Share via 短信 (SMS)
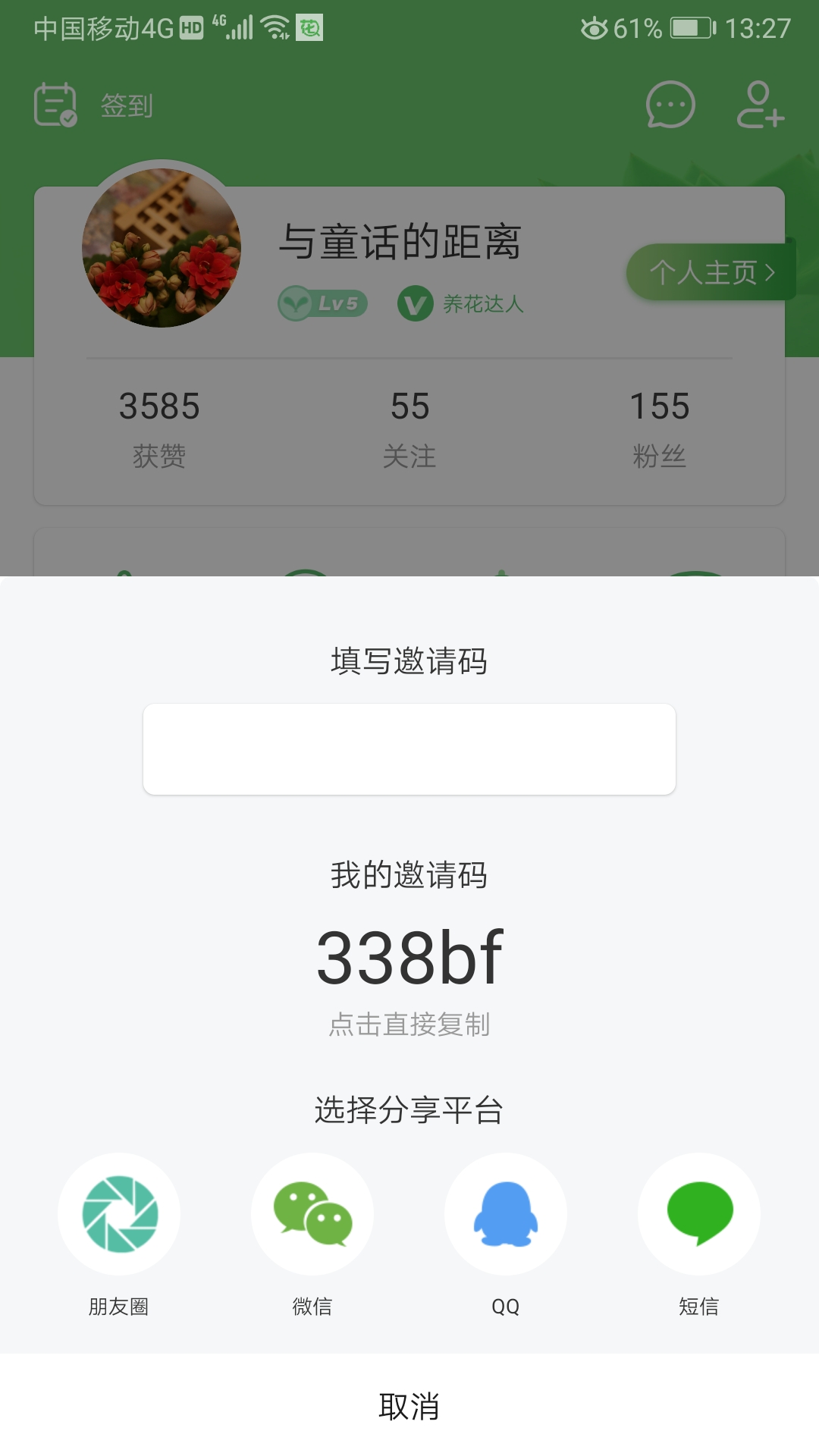This screenshot has width=819, height=1456. coord(699,1214)
